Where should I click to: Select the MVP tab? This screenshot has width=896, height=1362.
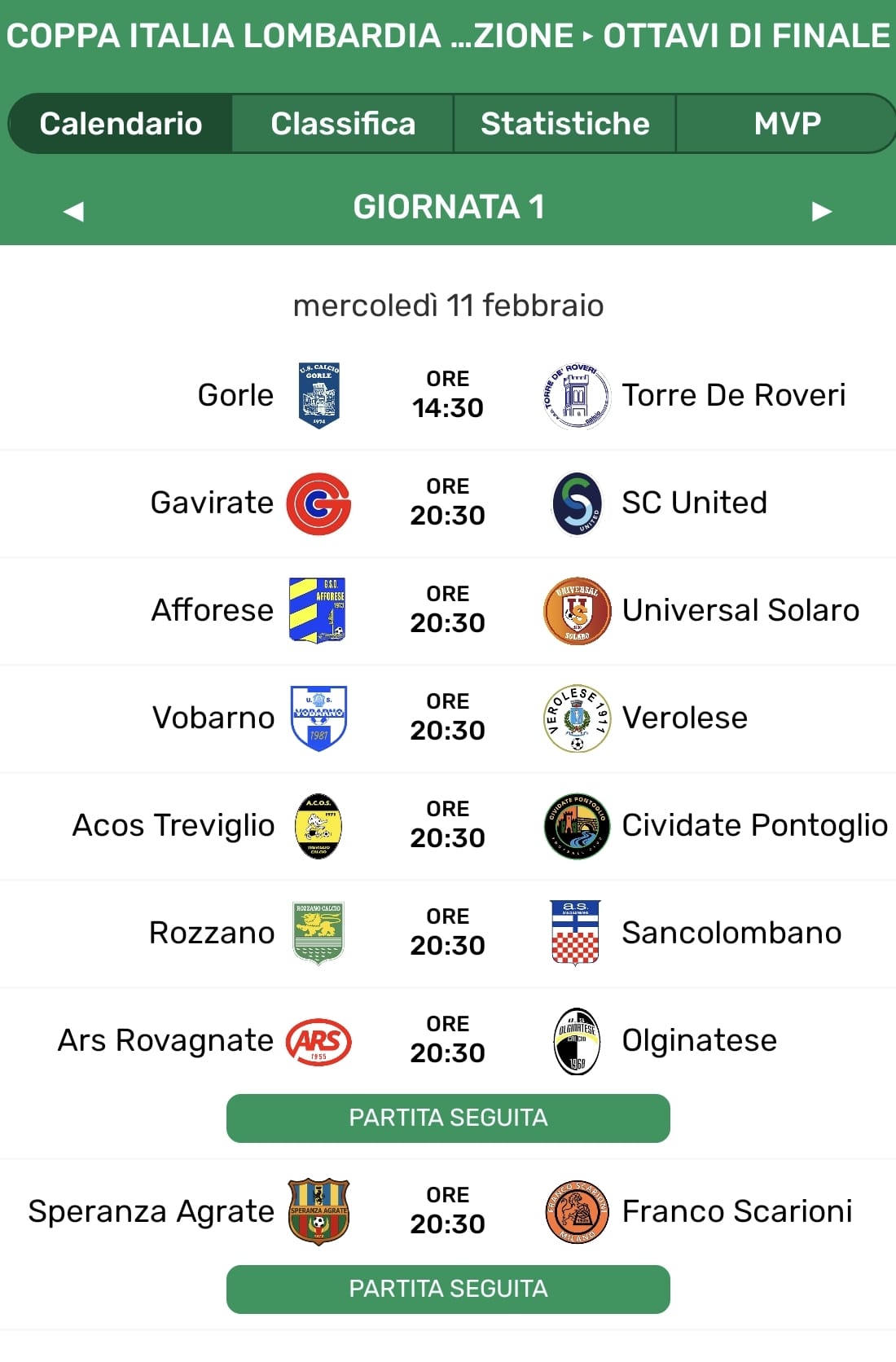coord(787,124)
